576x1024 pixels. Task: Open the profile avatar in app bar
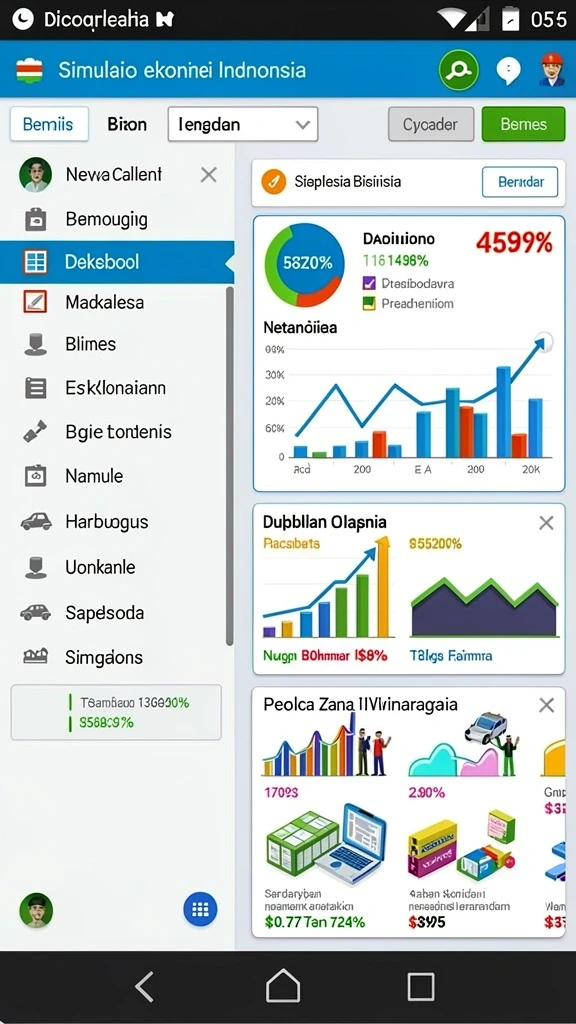pyautogui.click(x=552, y=69)
